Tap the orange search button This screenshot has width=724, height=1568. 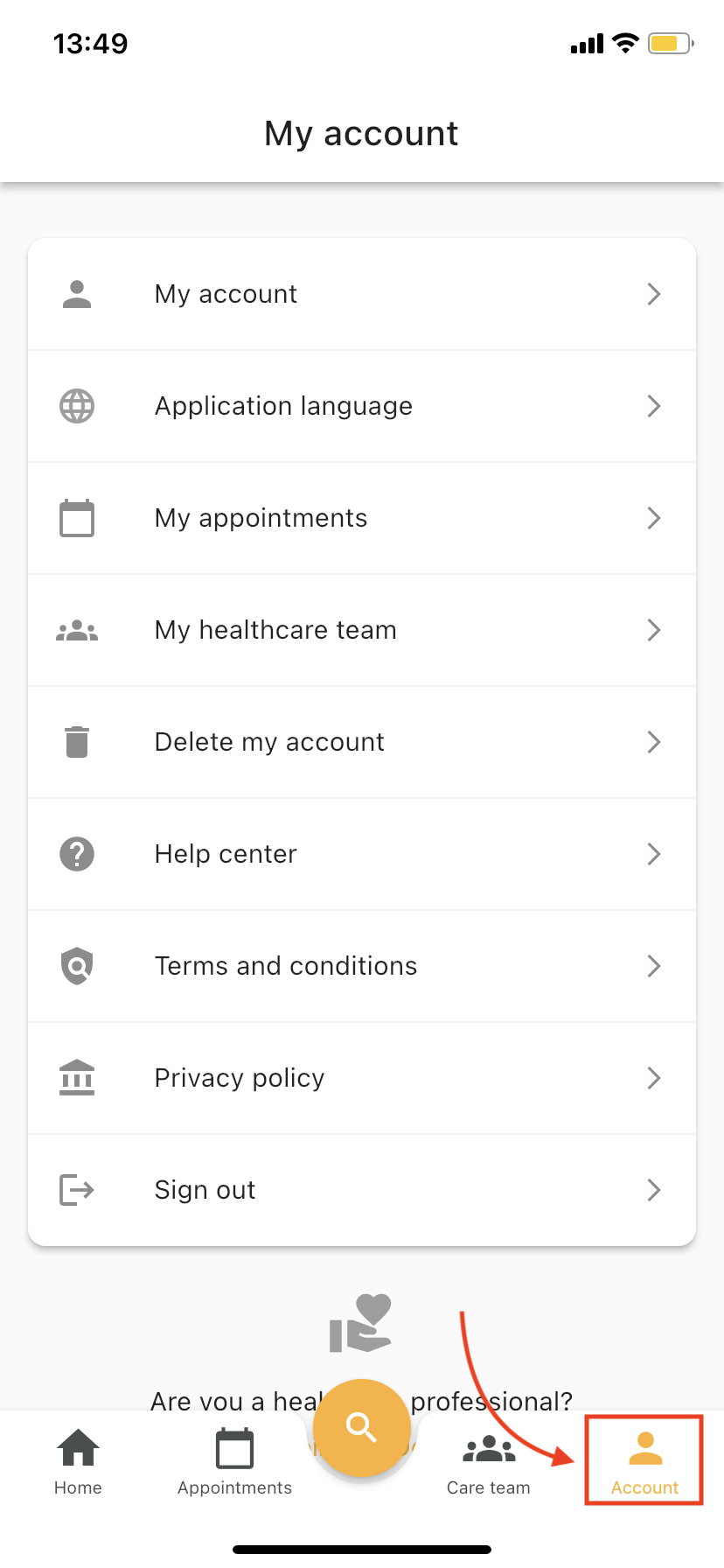[362, 1428]
